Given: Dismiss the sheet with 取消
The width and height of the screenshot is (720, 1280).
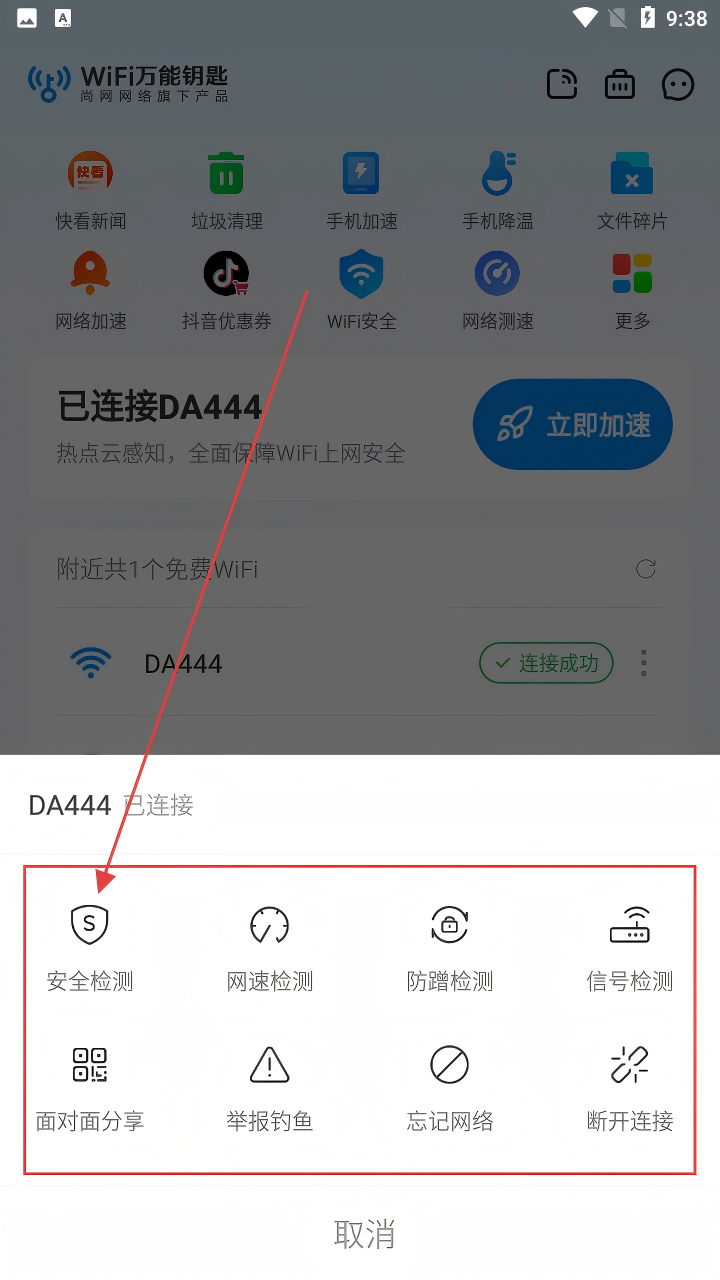Looking at the screenshot, I should point(364,1234).
